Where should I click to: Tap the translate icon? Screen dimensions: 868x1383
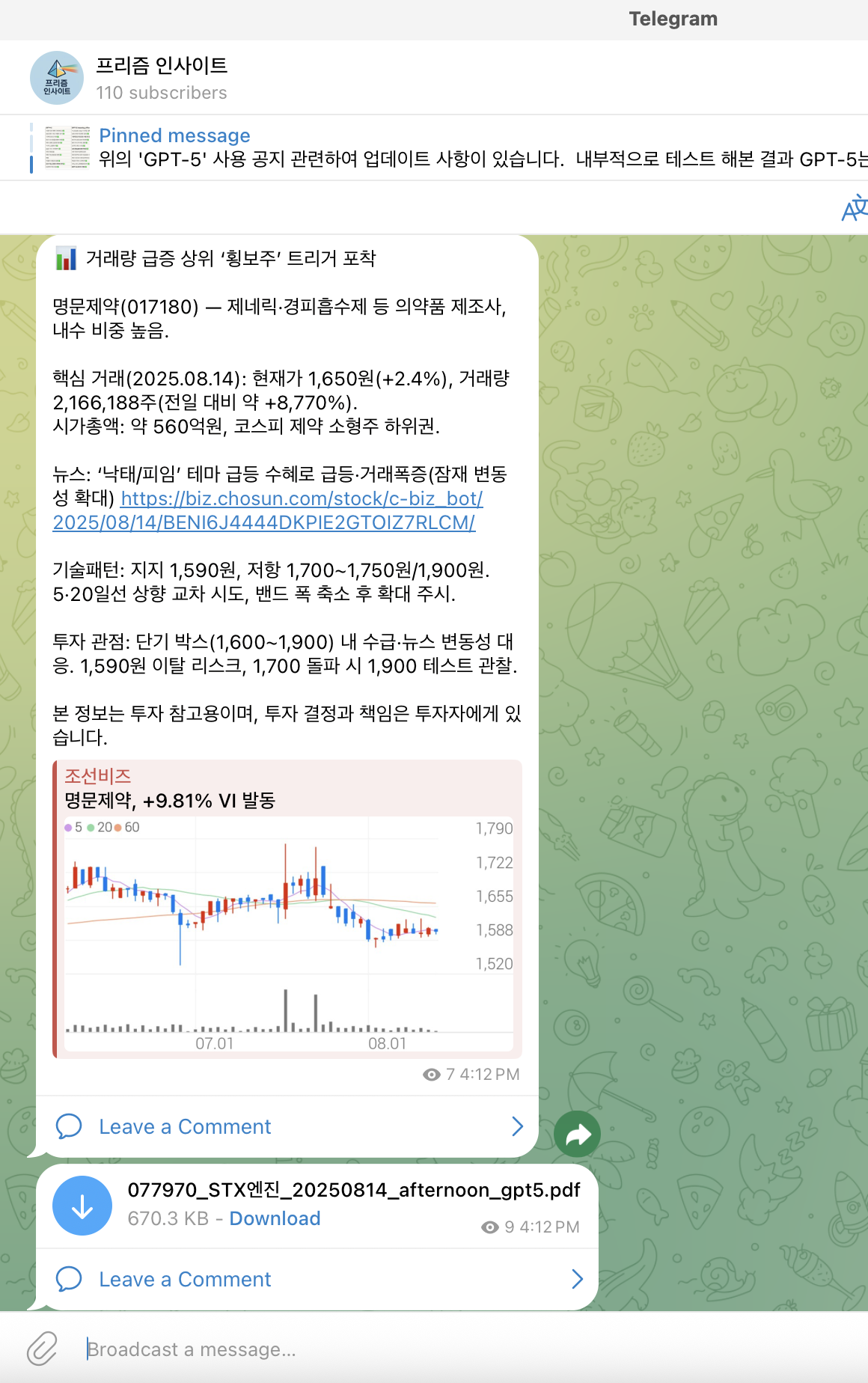pyautogui.click(x=854, y=208)
